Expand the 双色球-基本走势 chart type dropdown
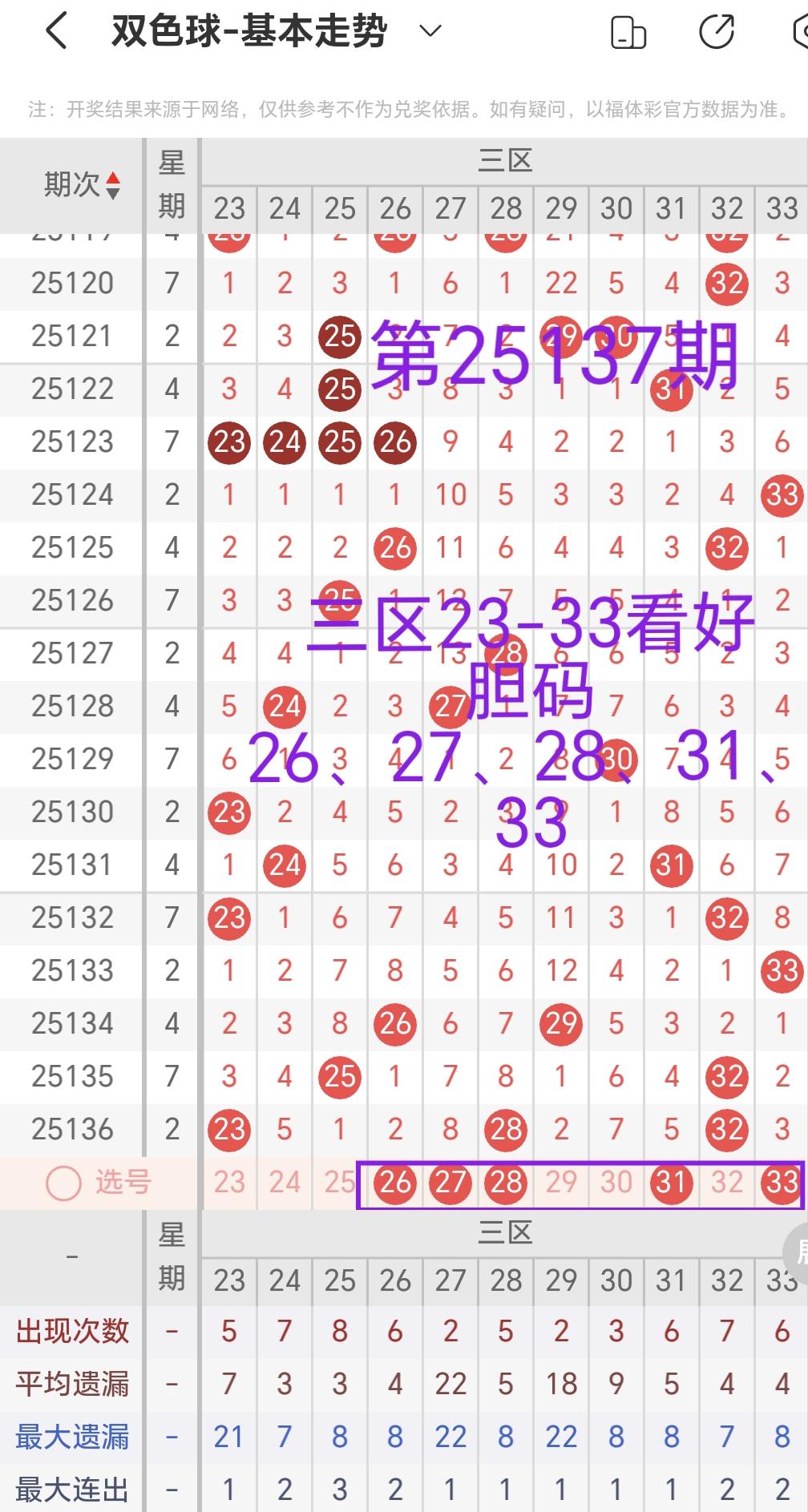This screenshot has height=1512, width=808. (x=430, y=32)
